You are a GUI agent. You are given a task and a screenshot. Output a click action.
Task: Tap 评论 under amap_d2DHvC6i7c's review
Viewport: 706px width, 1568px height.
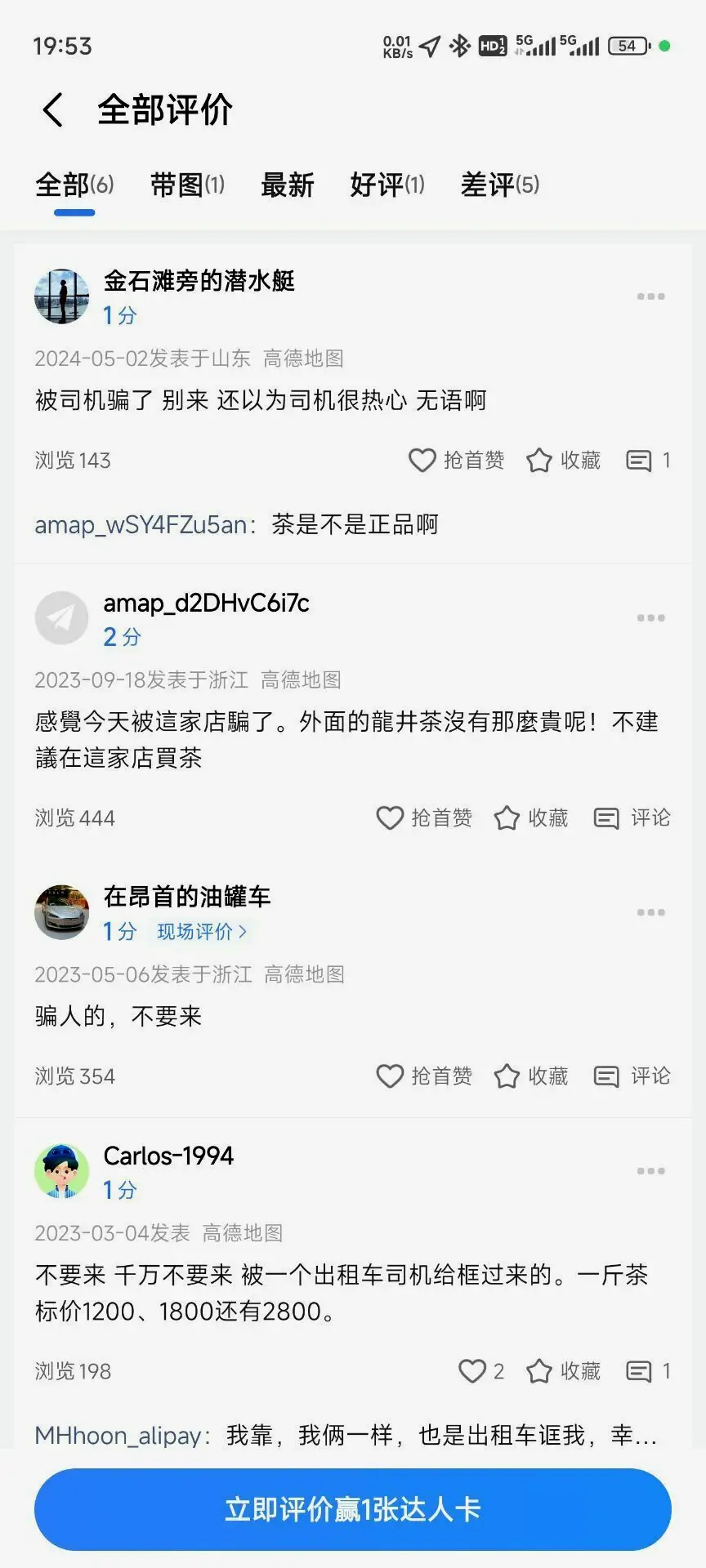(632, 818)
